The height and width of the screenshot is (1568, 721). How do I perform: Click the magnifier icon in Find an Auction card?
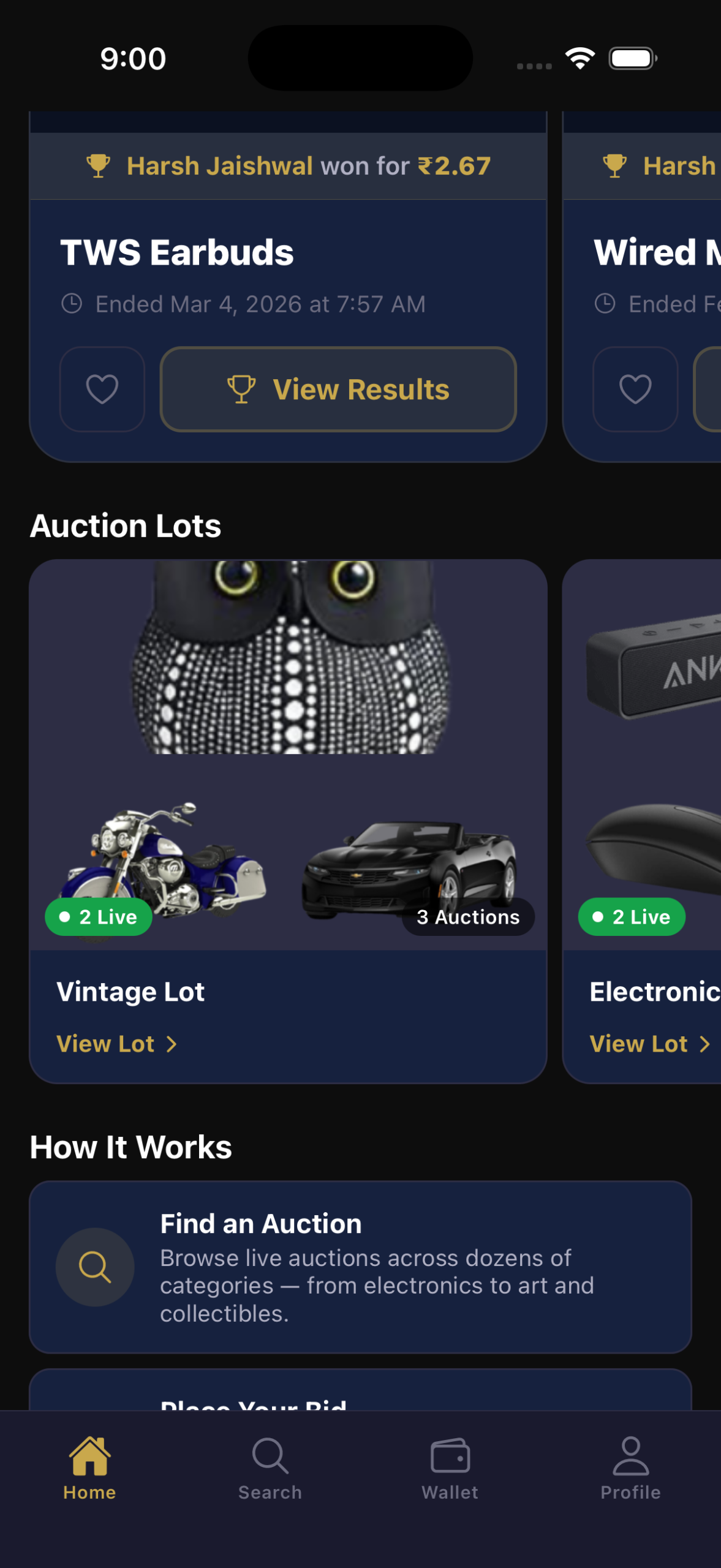(95, 1267)
